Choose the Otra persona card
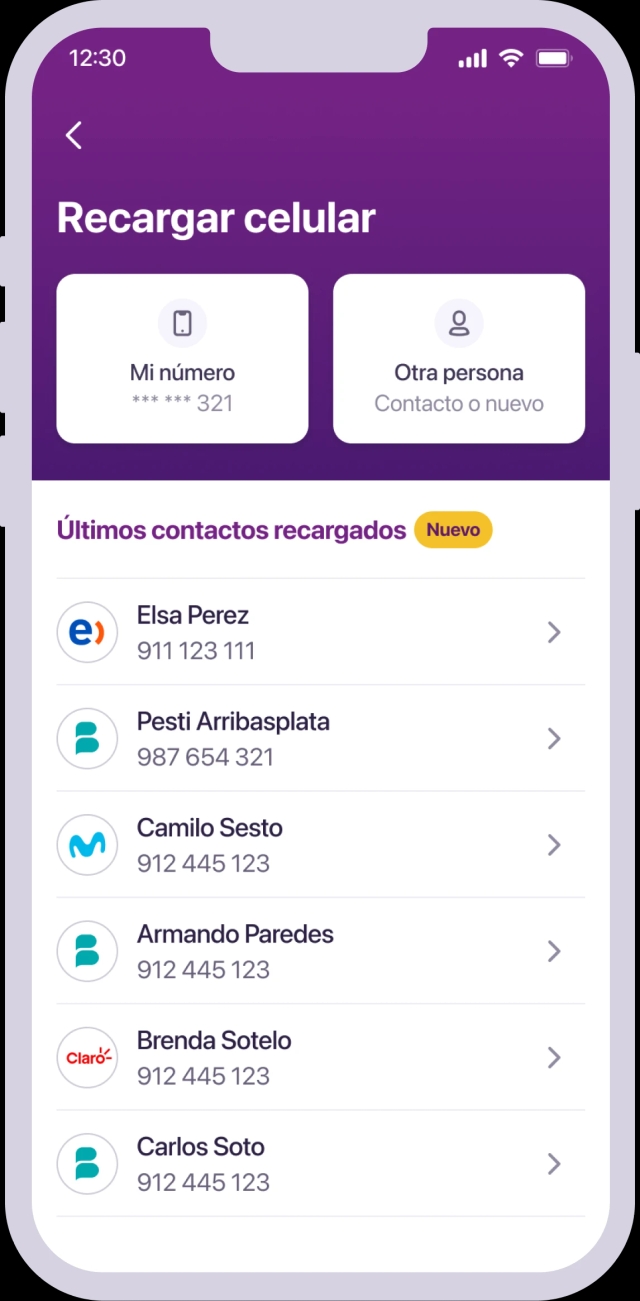 [x=458, y=358]
